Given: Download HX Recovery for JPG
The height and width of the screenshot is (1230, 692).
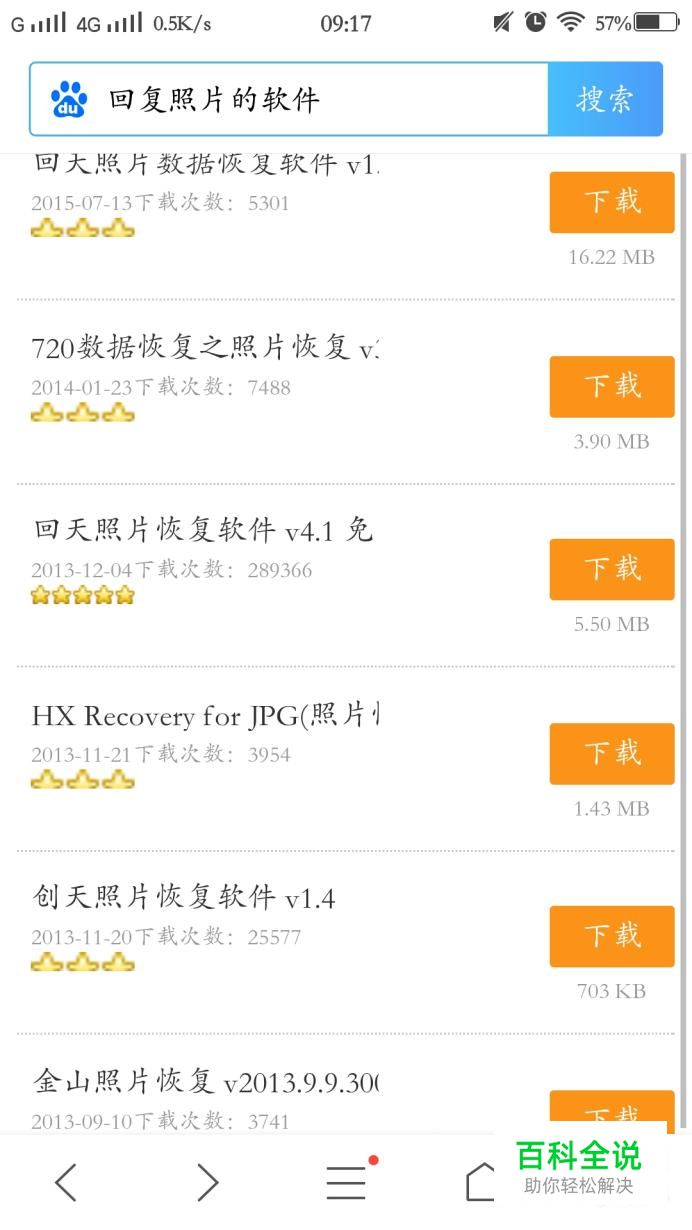Looking at the screenshot, I should 612,753.
